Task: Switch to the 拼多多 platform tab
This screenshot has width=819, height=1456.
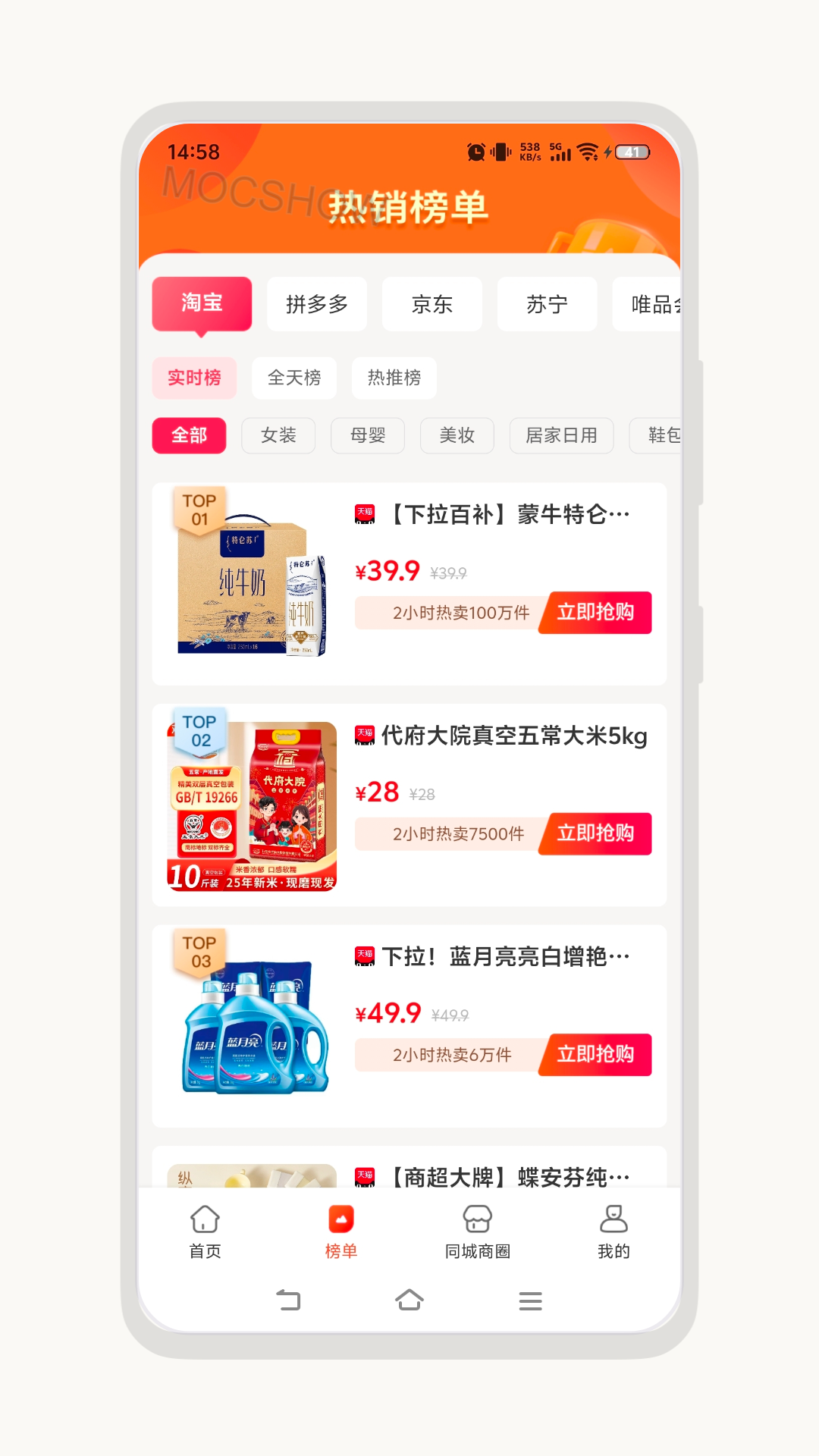Action: [x=317, y=304]
